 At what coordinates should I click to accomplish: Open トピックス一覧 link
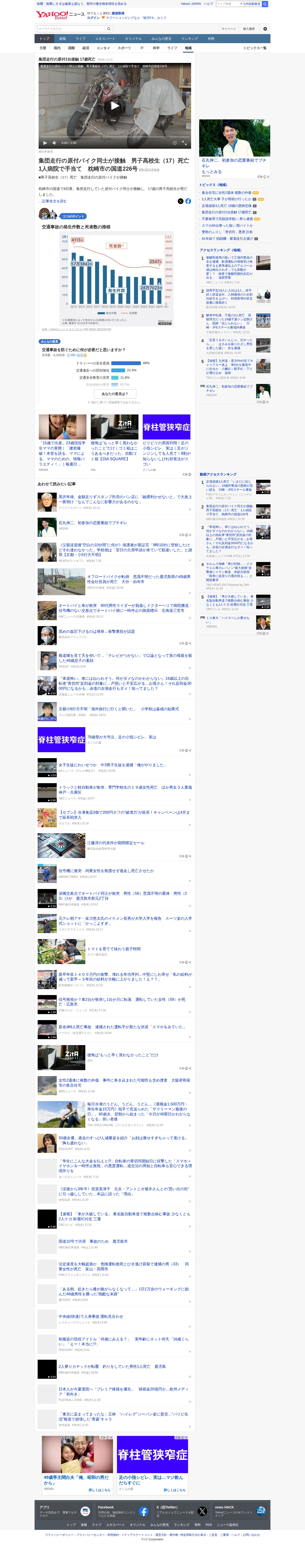tap(254, 47)
